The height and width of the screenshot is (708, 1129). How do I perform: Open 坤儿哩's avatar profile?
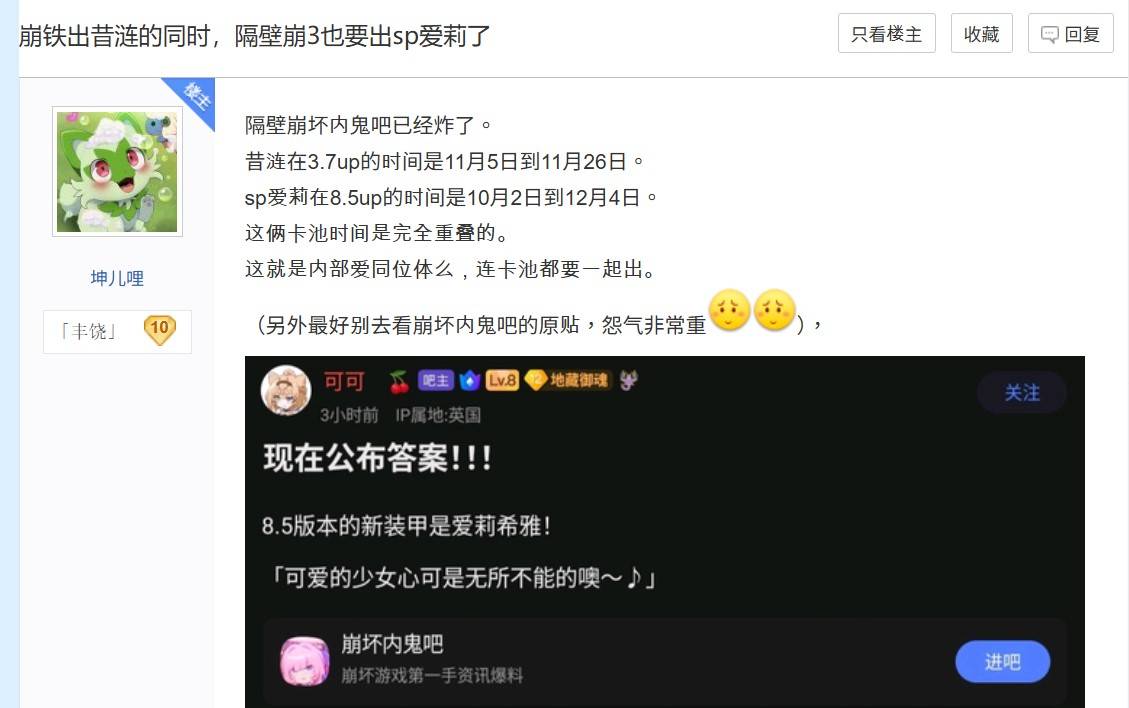(117, 172)
